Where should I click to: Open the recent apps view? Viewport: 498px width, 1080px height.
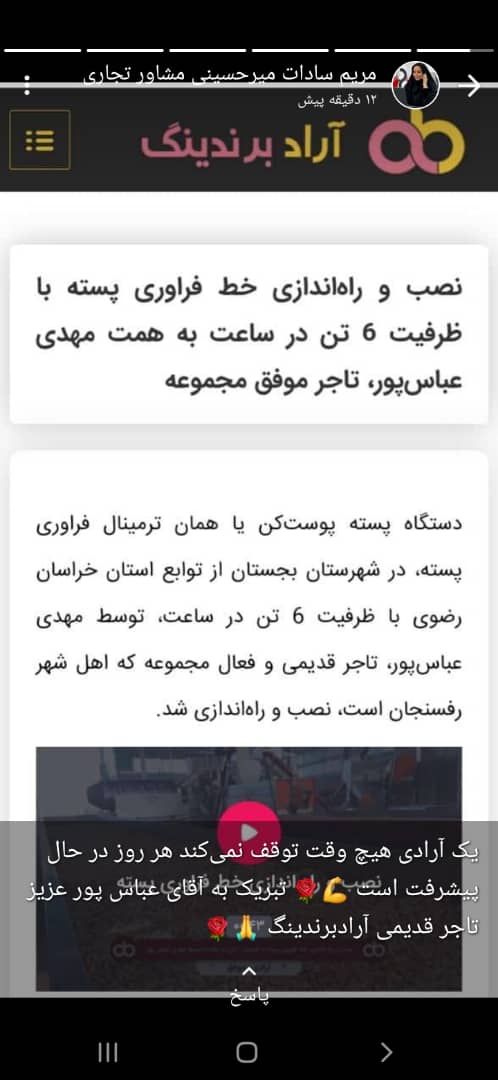pyautogui.click(x=107, y=1051)
